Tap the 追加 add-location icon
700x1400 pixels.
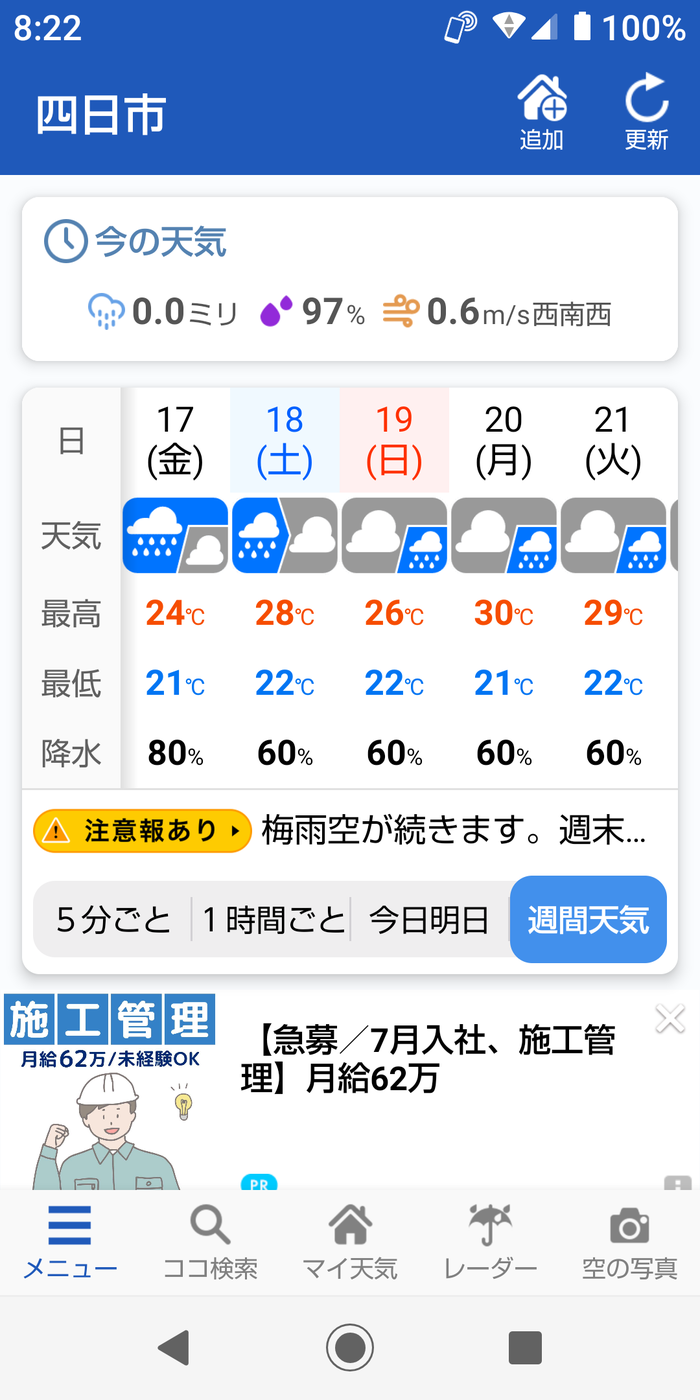pos(541,113)
